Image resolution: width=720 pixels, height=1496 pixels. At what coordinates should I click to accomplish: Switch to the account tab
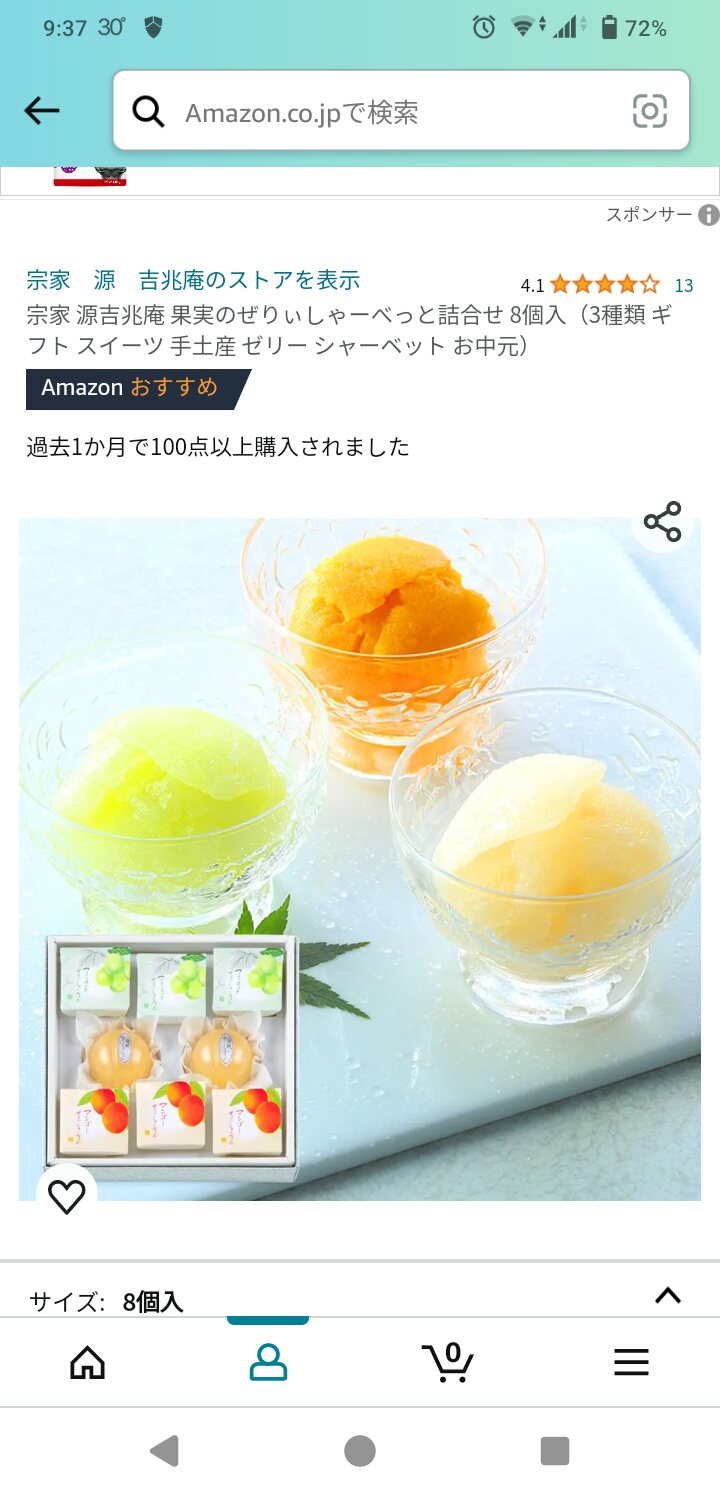click(x=268, y=1362)
